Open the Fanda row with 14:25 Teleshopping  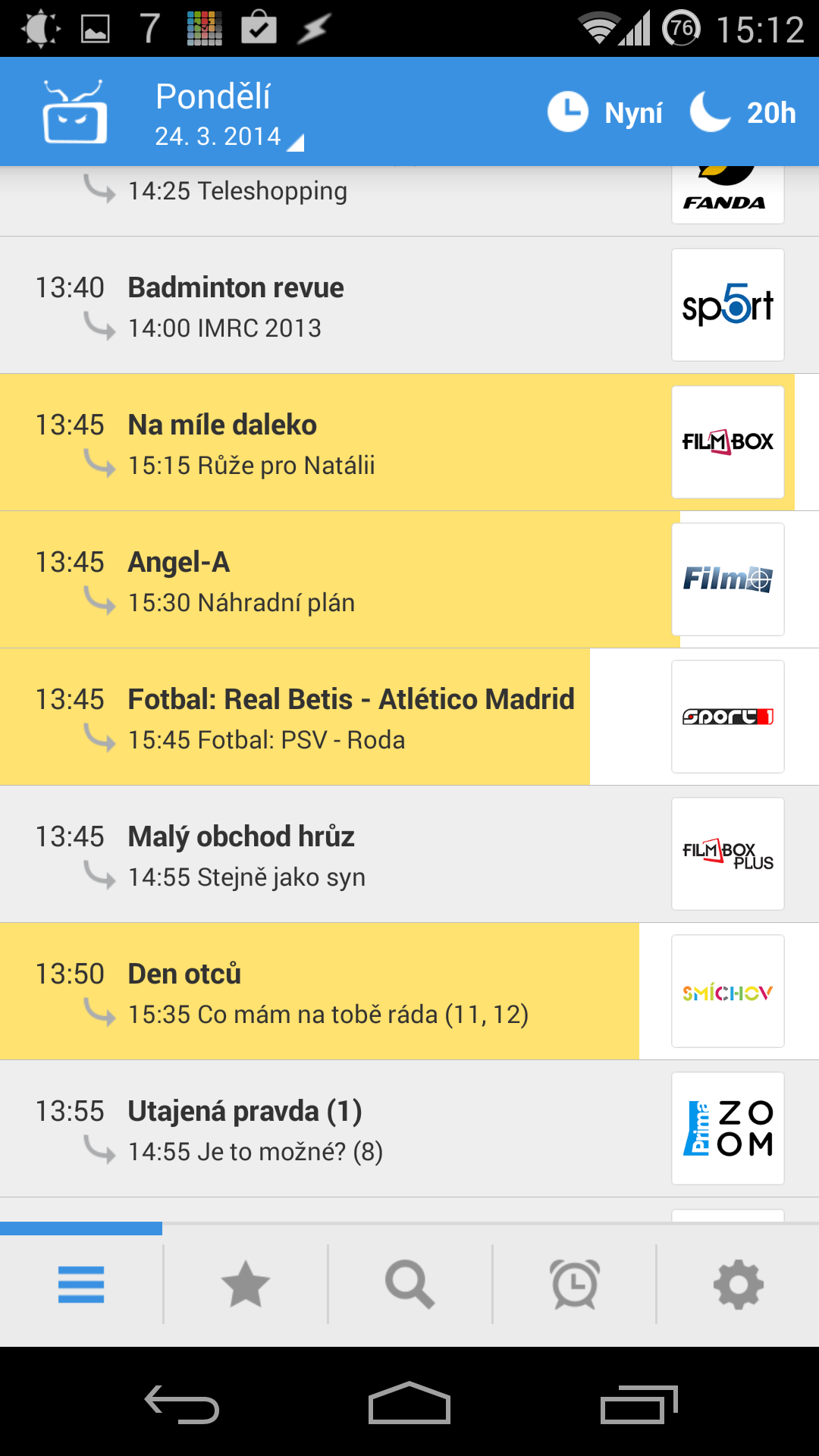pyautogui.click(x=409, y=201)
